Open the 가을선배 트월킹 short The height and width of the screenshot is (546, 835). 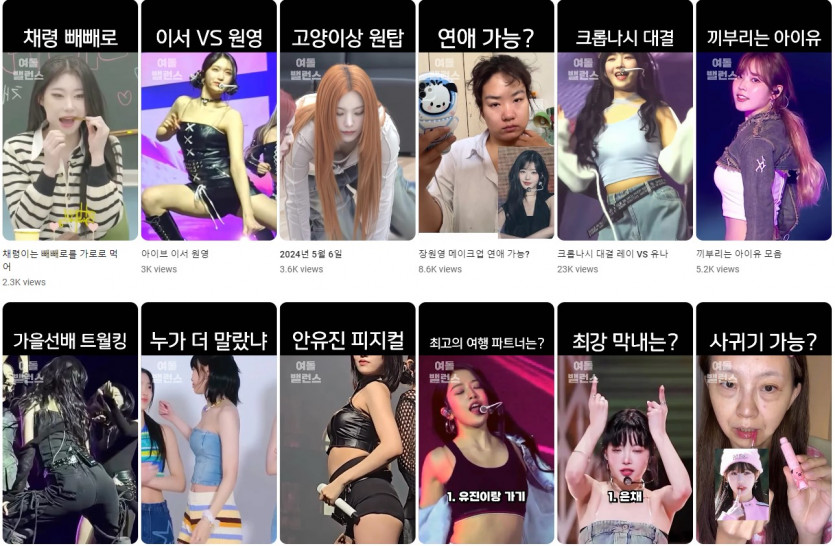coord(70,430)
